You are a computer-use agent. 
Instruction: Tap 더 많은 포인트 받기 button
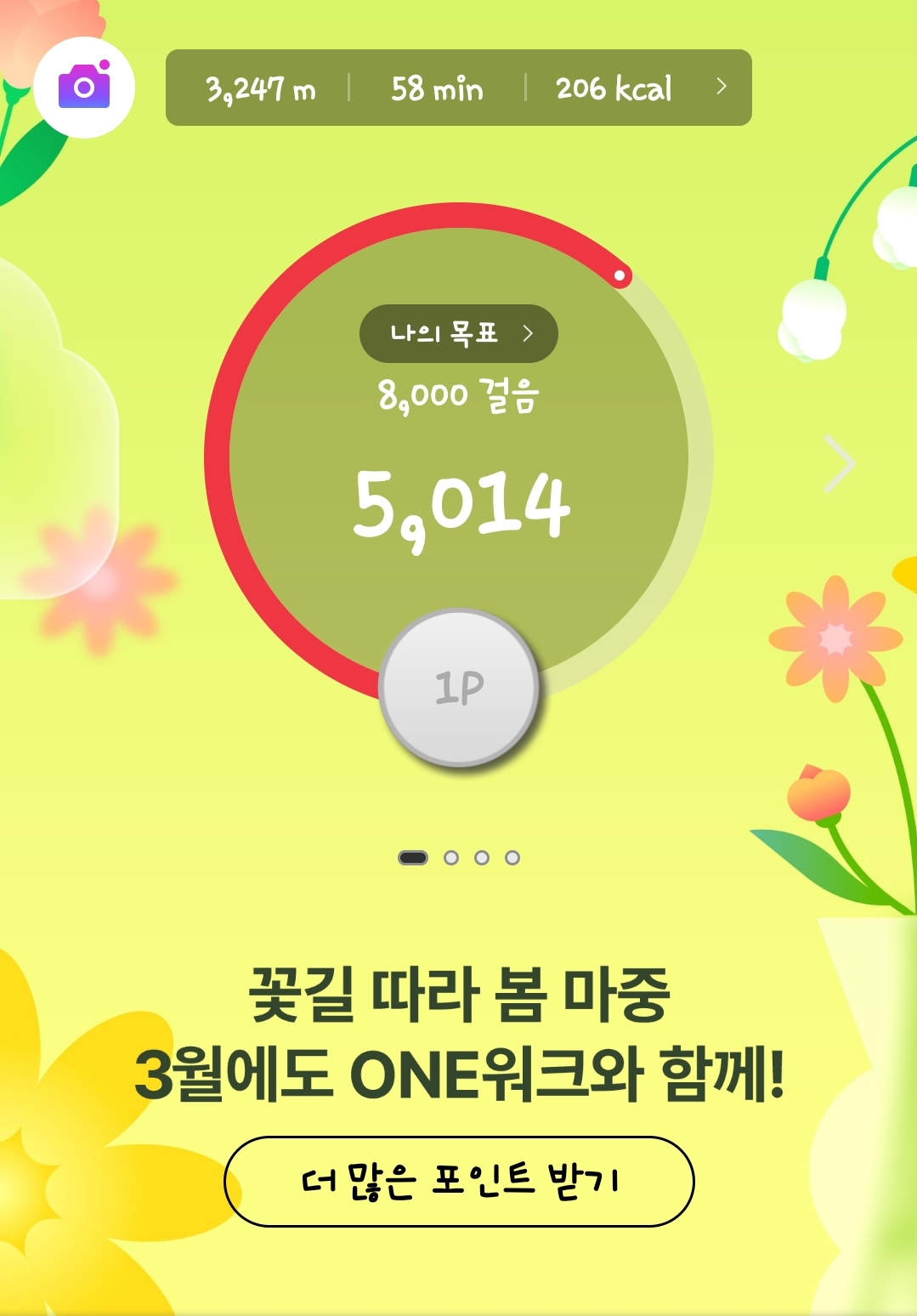click(x=459, y=1181)
